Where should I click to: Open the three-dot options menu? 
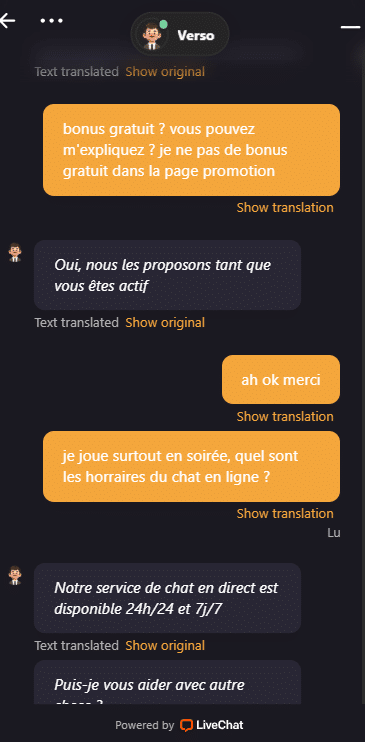(52, 21)
